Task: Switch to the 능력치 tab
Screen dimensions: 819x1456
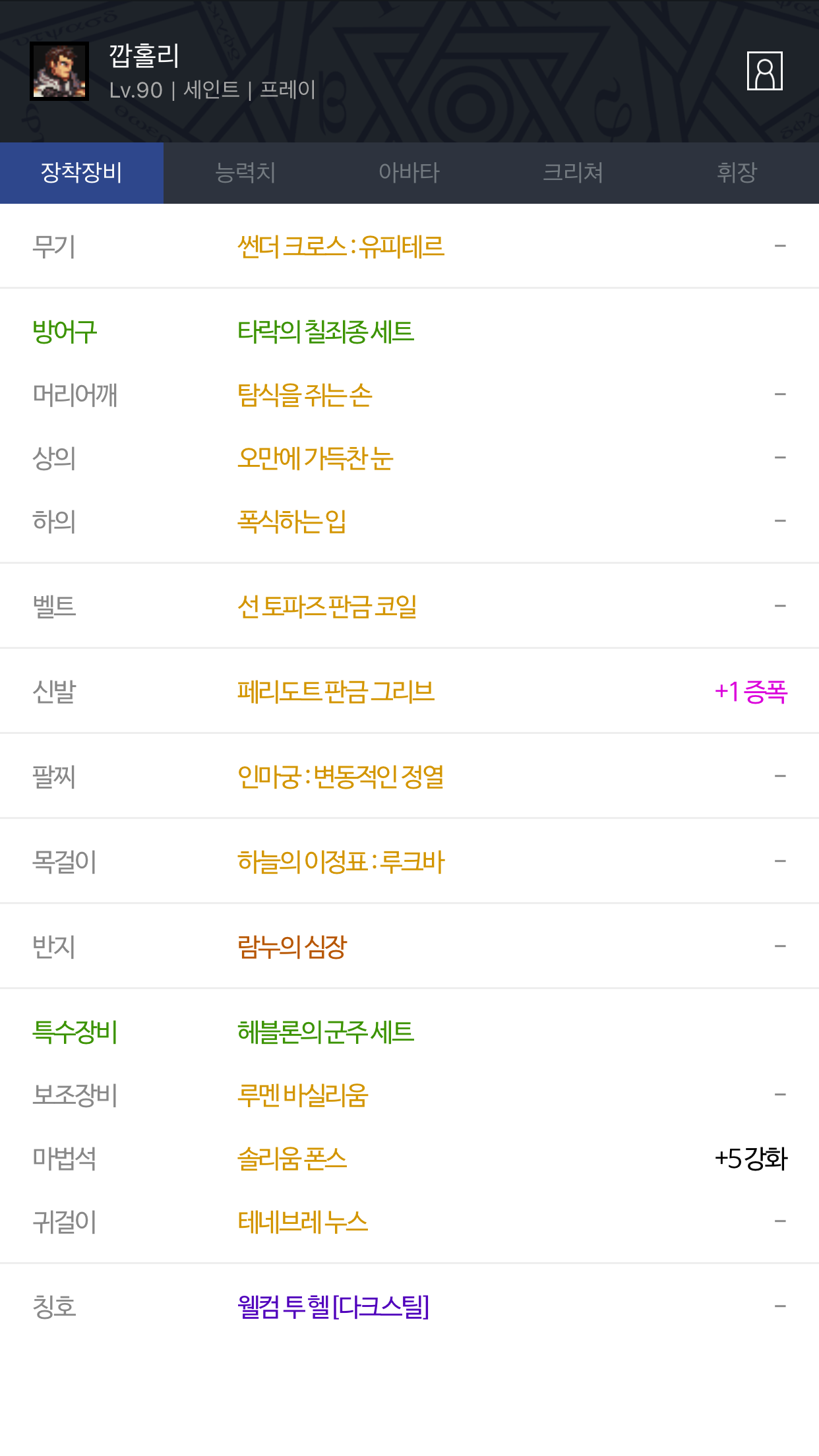Action: [x=245, y=173]
